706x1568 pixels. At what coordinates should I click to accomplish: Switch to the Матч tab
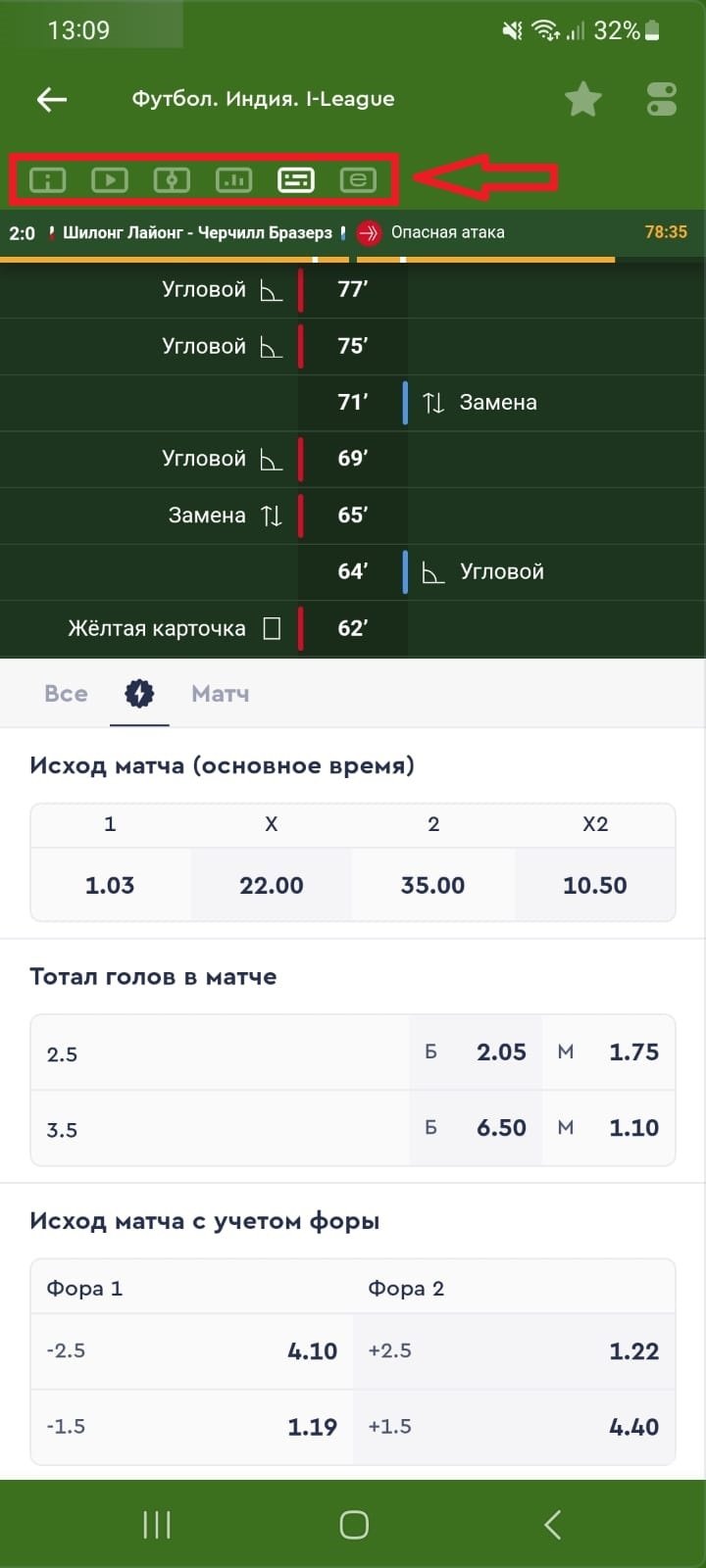click(220, 694)
